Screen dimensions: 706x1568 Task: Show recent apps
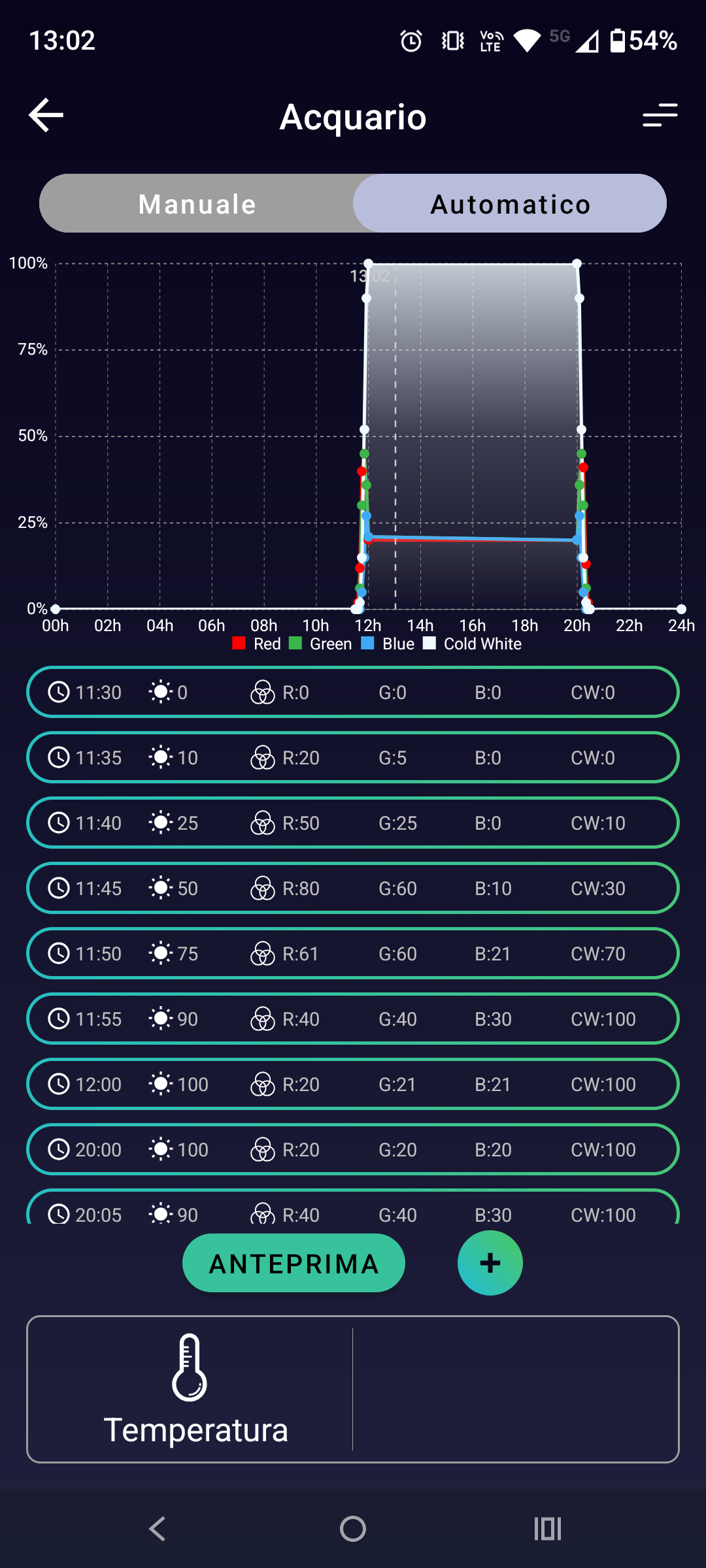coord(548,1529)
